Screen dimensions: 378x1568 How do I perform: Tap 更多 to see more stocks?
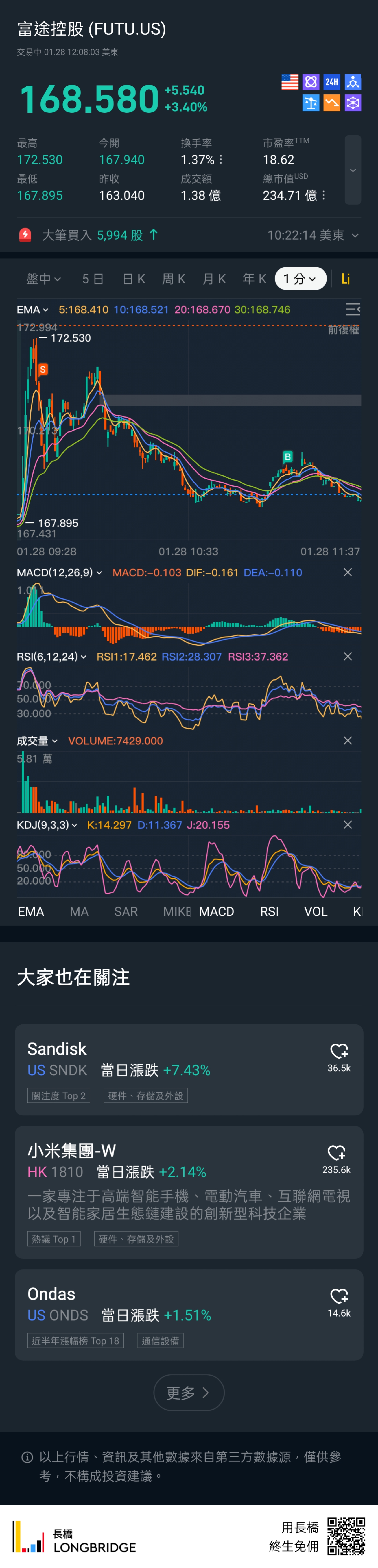tap(189, 1393)
